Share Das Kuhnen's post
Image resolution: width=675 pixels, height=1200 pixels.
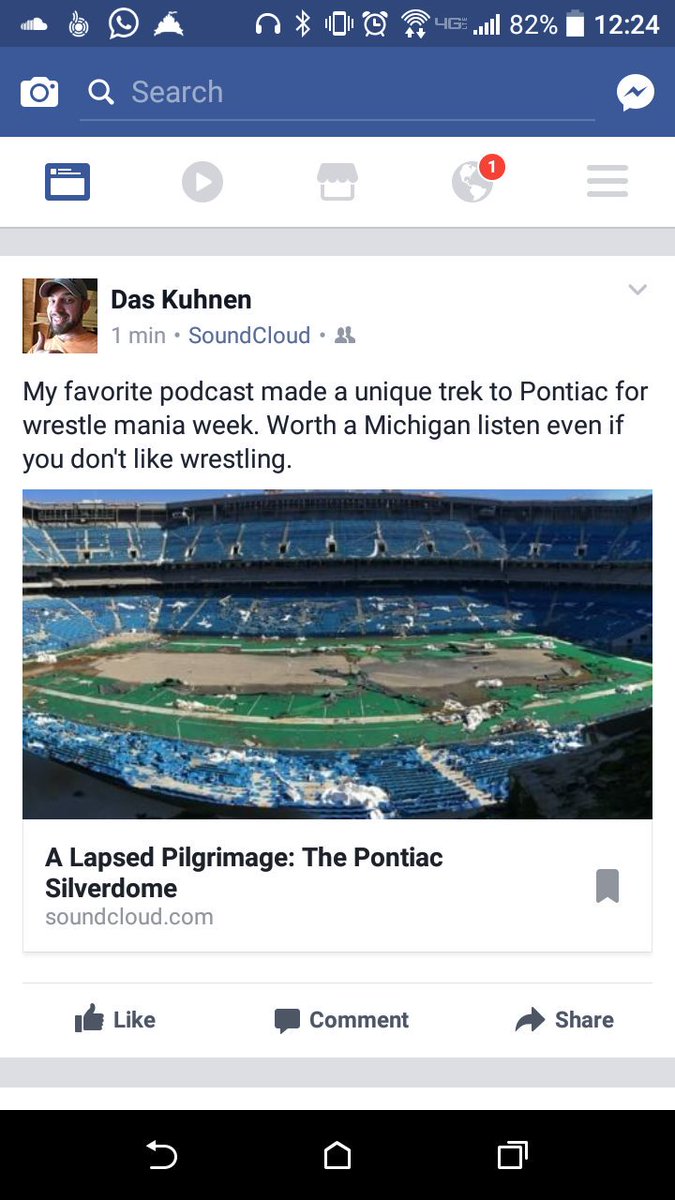[564, 1019]
